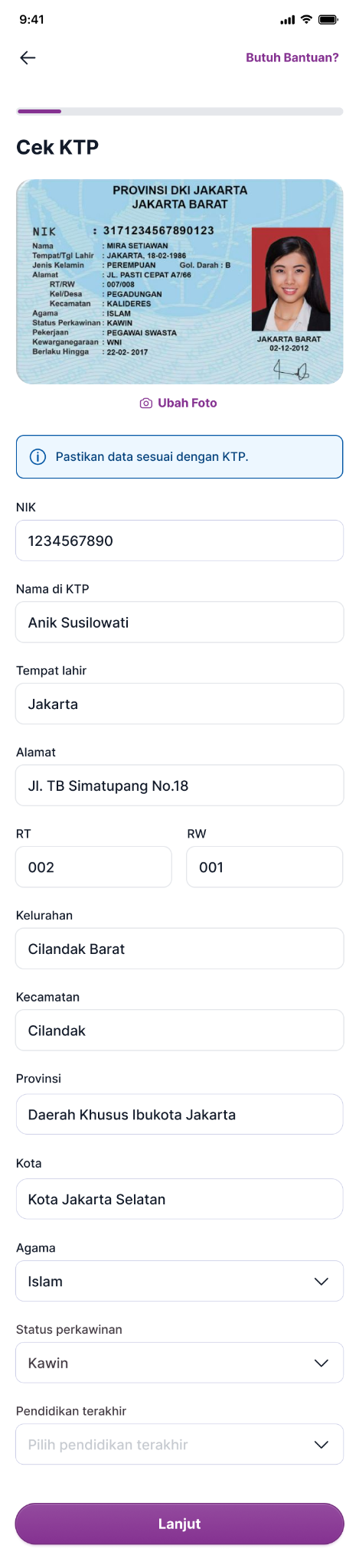Open the Butuh Bantuan? help link
359x1568 pixels.
[x=292, y=57]
